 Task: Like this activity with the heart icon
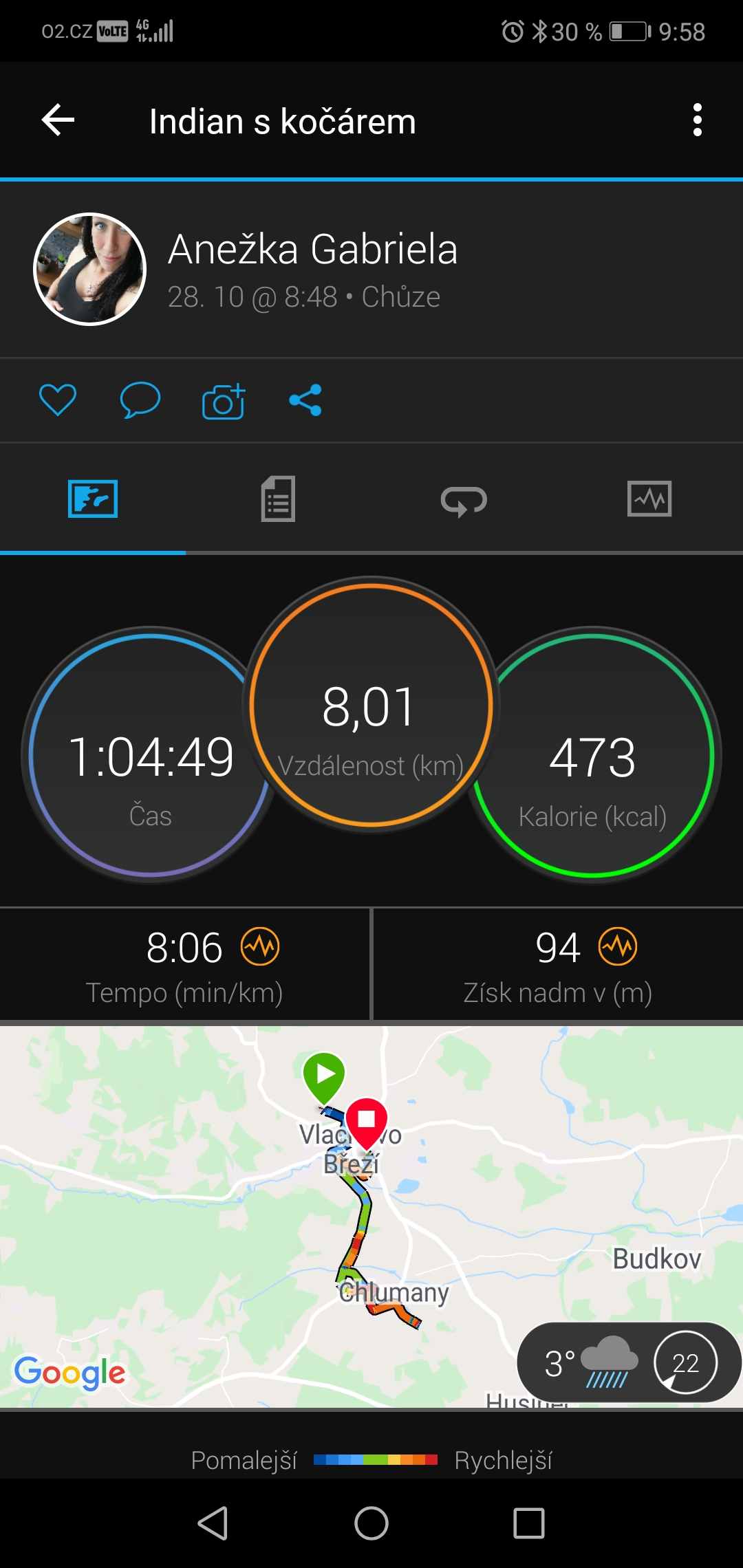(x=58, y=400)
